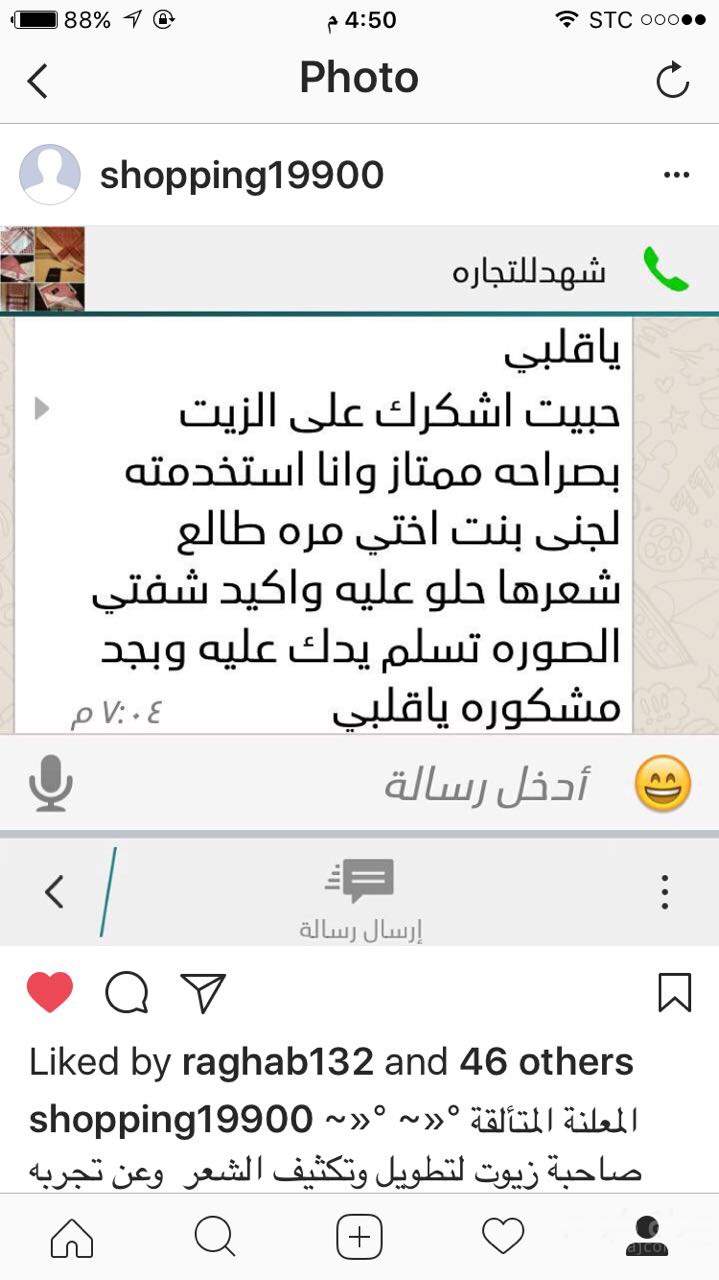Go back from the Photo screen
This screenshot has height=1280, width=719.
[x=37, y=81]
